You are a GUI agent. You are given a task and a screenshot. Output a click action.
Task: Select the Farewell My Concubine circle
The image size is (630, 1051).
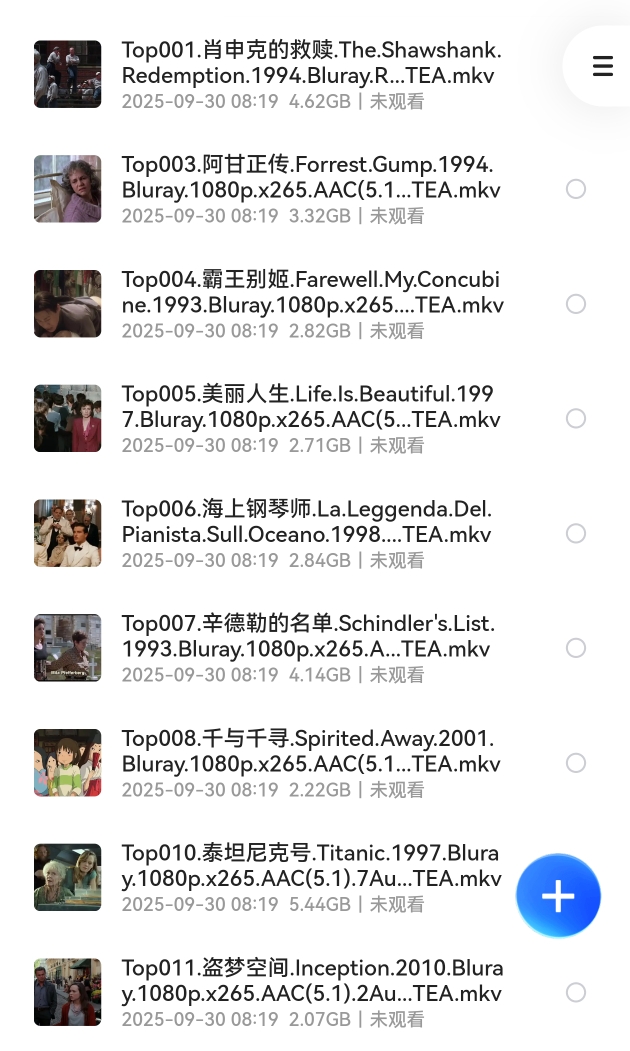tap(576, 304)
